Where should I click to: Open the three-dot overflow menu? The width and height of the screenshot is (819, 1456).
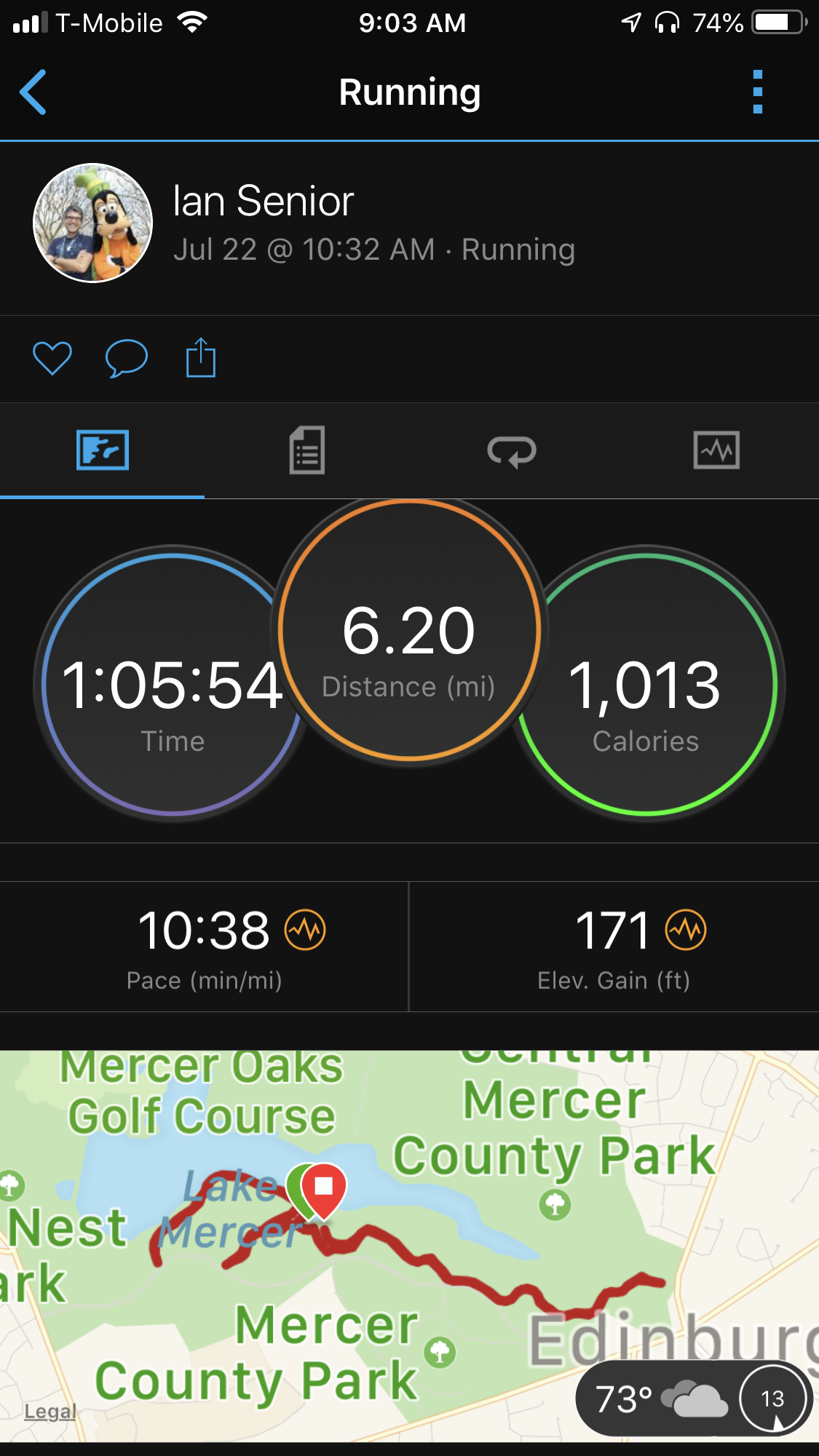[x=757, y=92]
